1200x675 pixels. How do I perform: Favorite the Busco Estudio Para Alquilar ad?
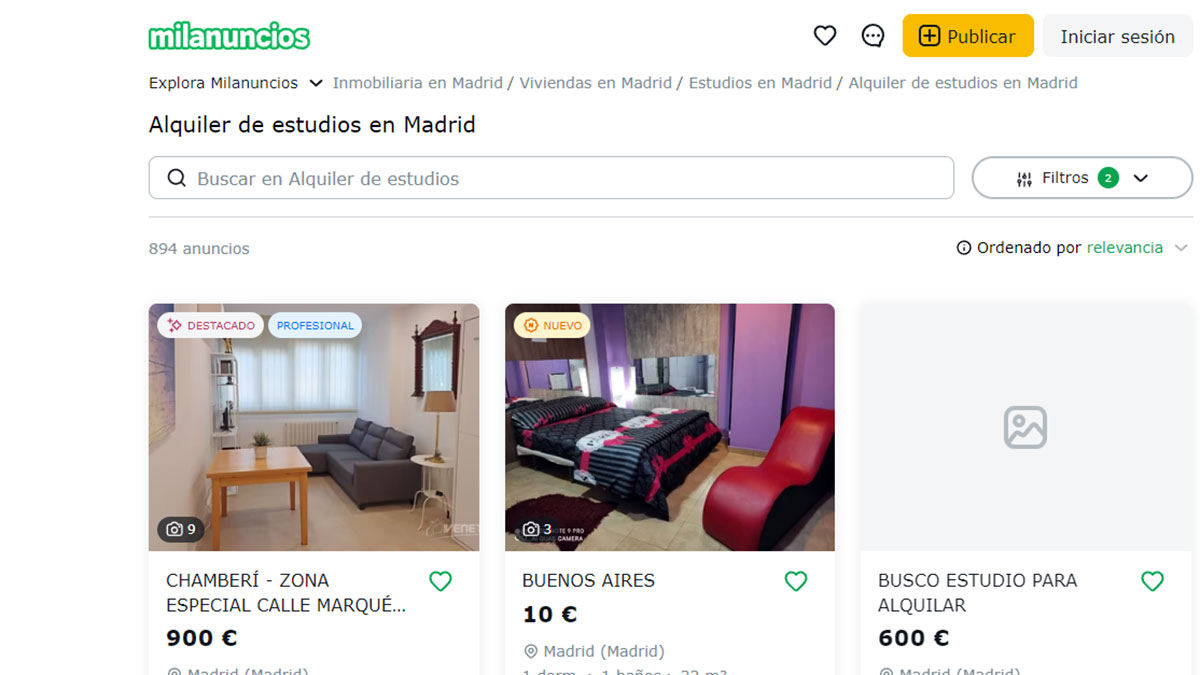click(x=1152, y=581)
